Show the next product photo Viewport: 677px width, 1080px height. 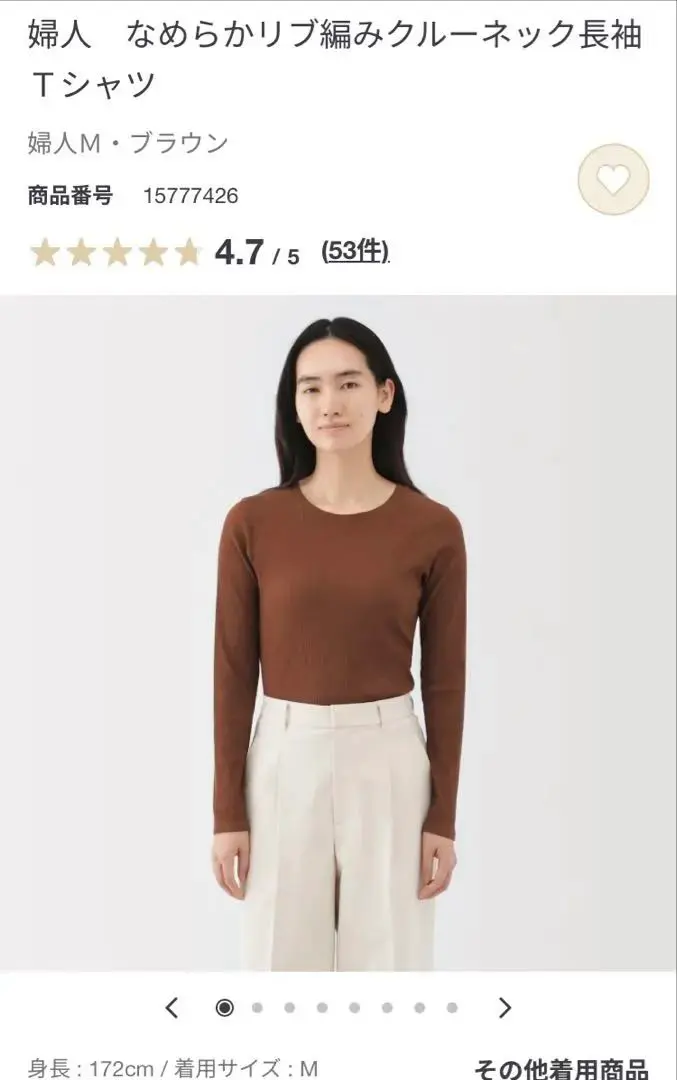505,1008
